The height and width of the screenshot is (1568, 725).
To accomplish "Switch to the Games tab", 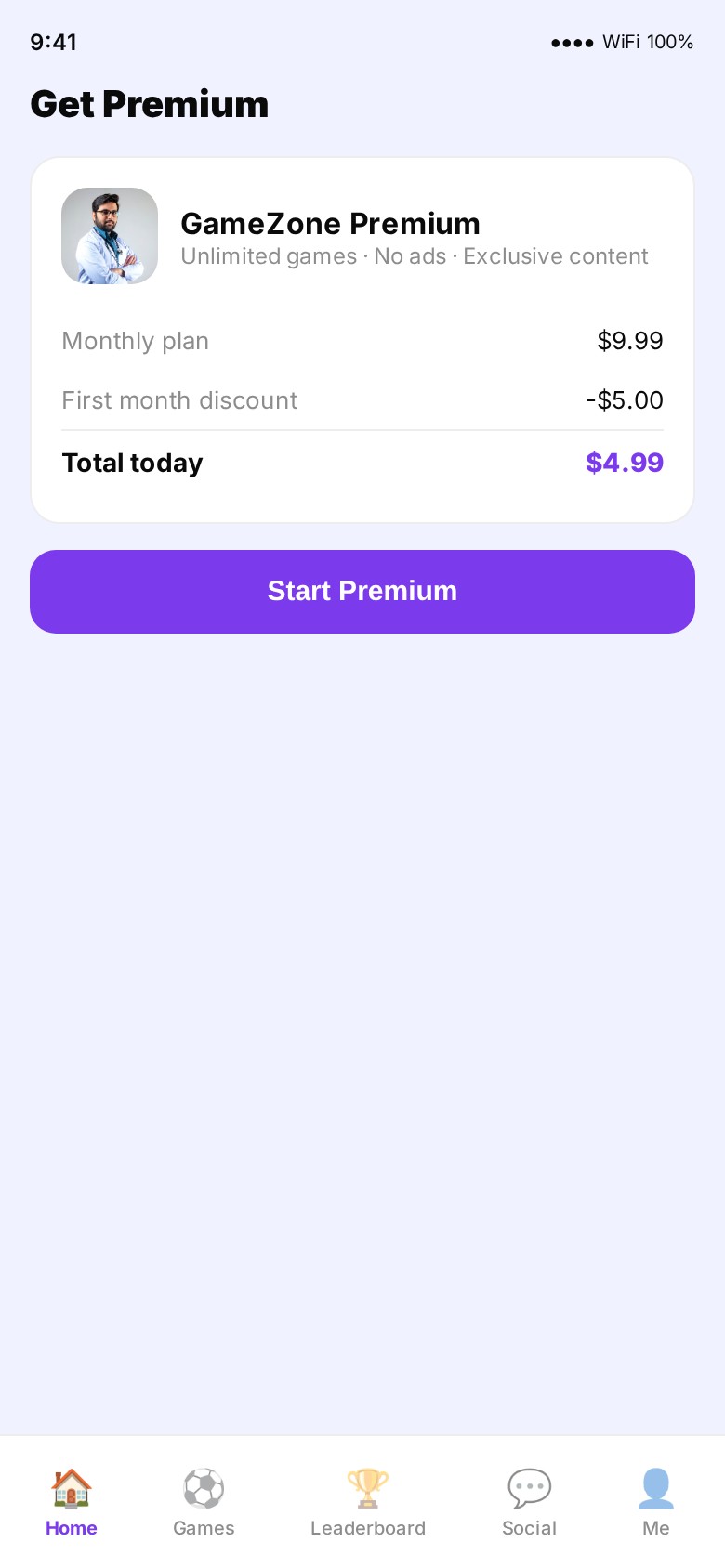I will coord(204,1501).
